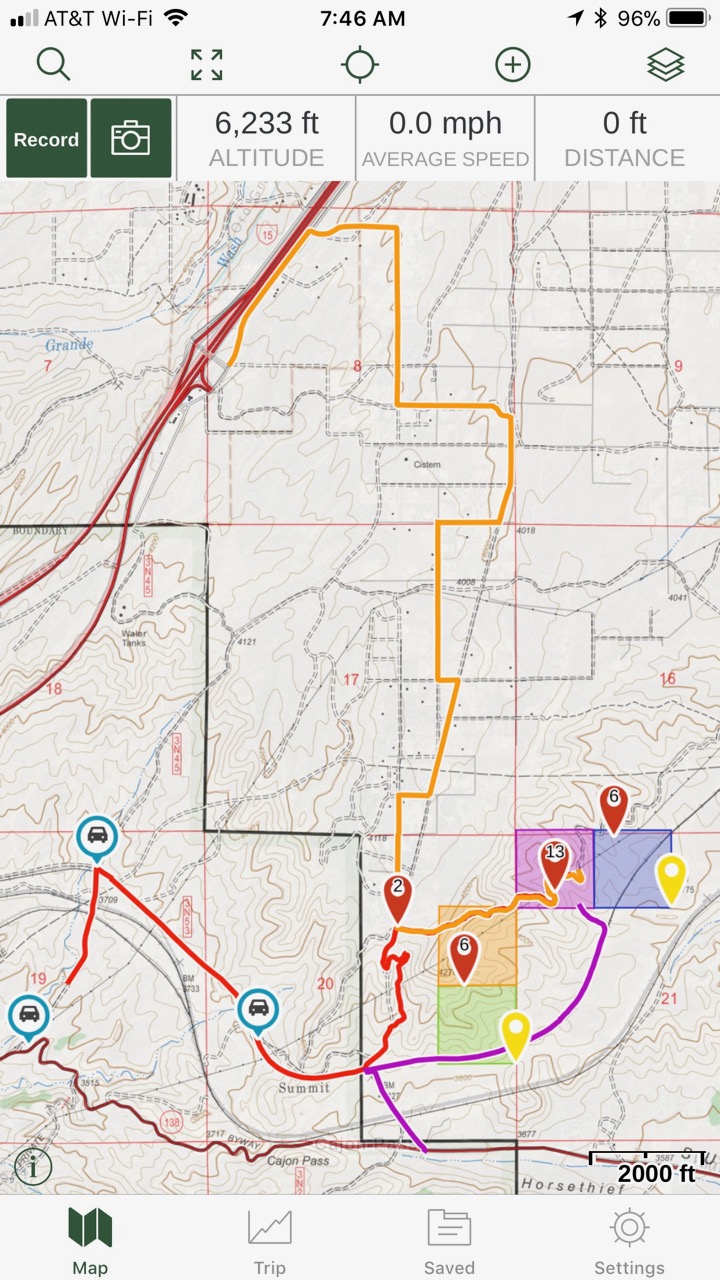This screenshot has width=720, height=1280.
Task: Switch to the Saved tab
Action: point(449,1240)
